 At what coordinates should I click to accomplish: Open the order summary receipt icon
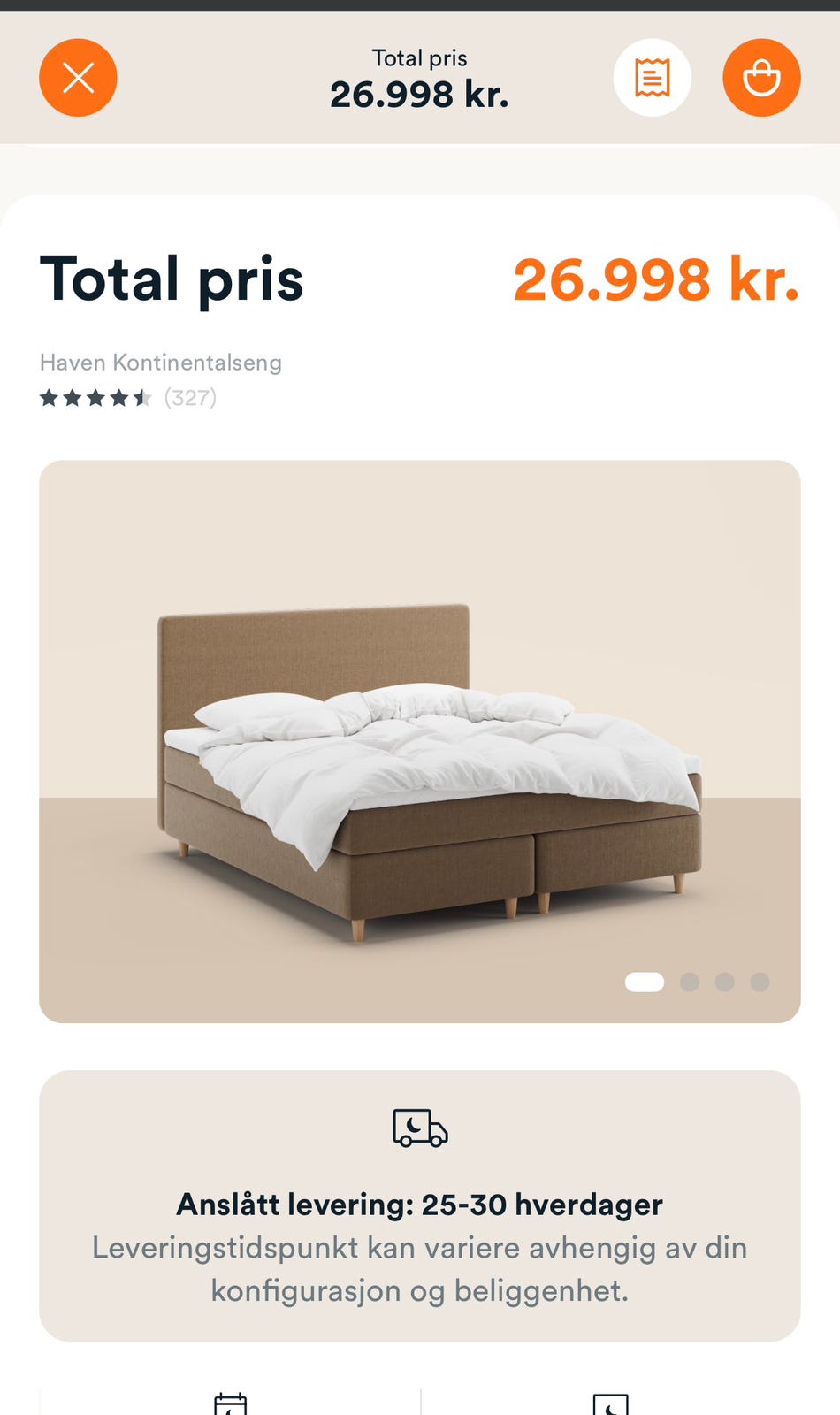pyautogui.click(x=653, y=78)
